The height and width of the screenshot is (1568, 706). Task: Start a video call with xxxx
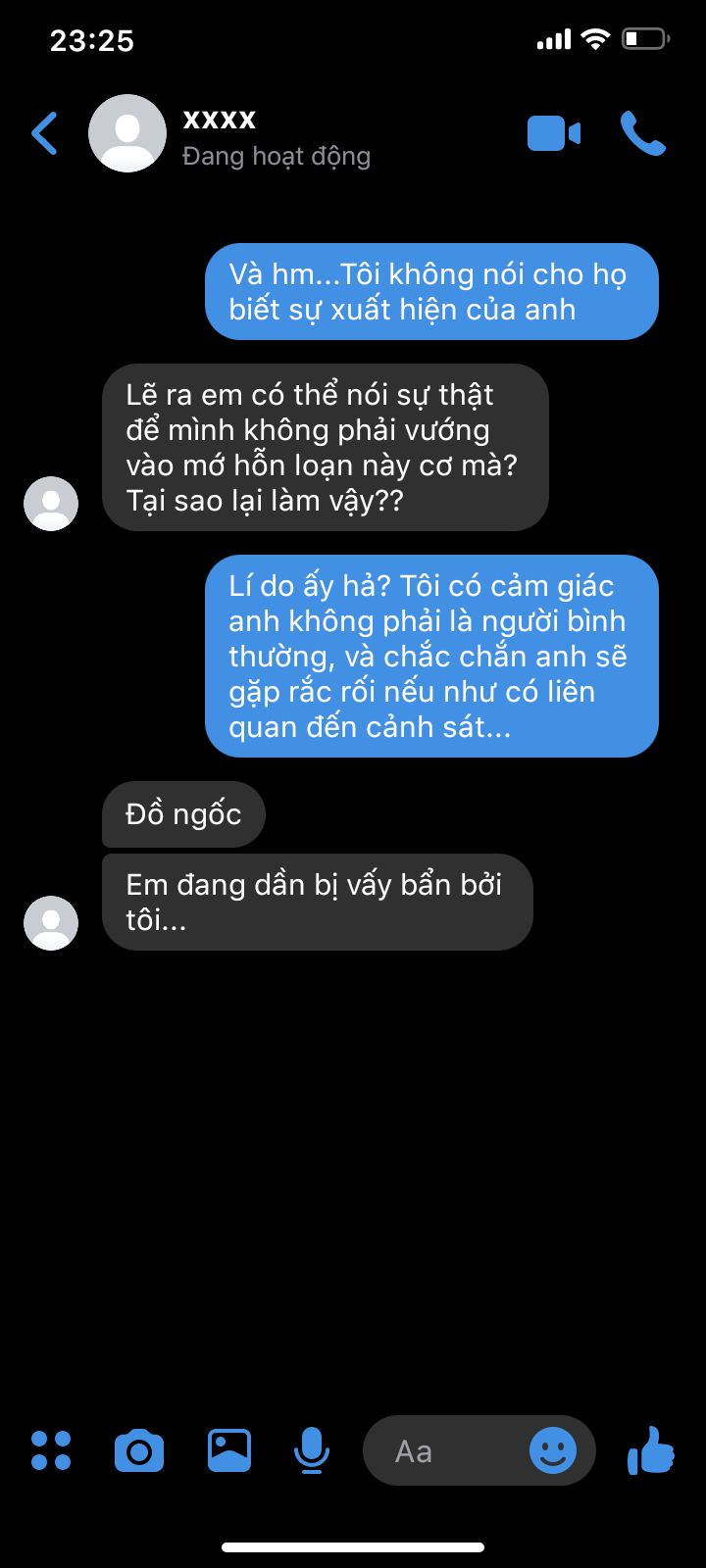[x=554, y=133]
